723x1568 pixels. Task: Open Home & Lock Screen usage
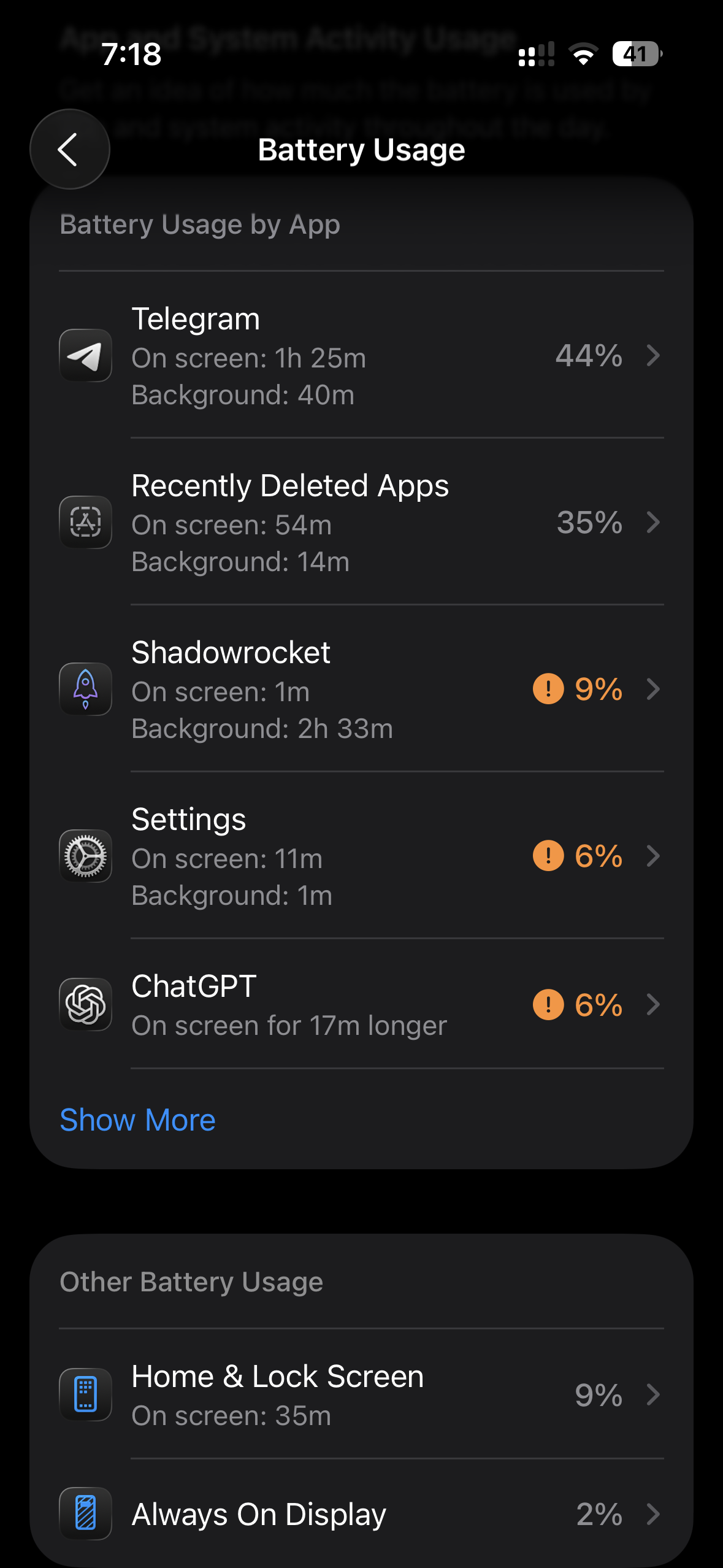point(361,1395)
